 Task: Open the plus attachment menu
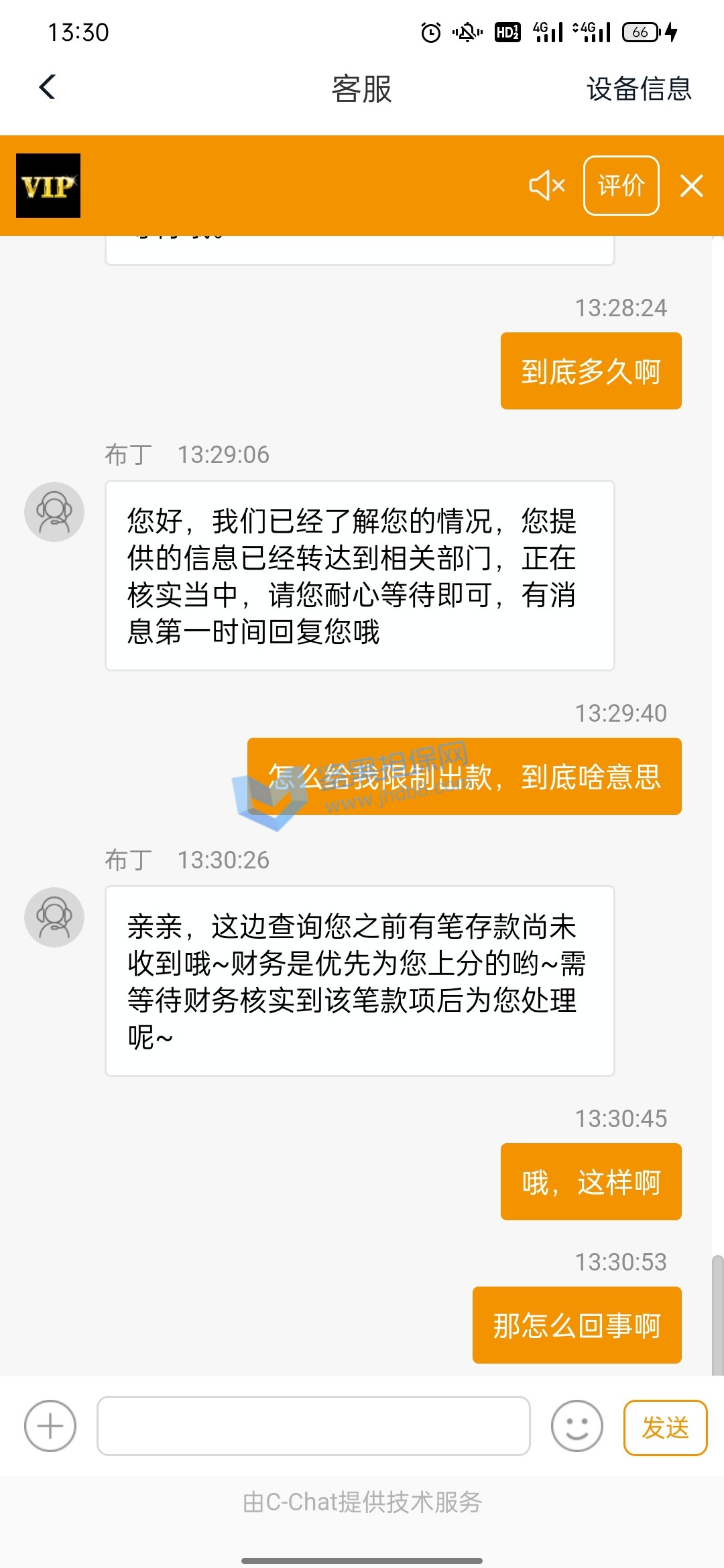coord(50,1426)
